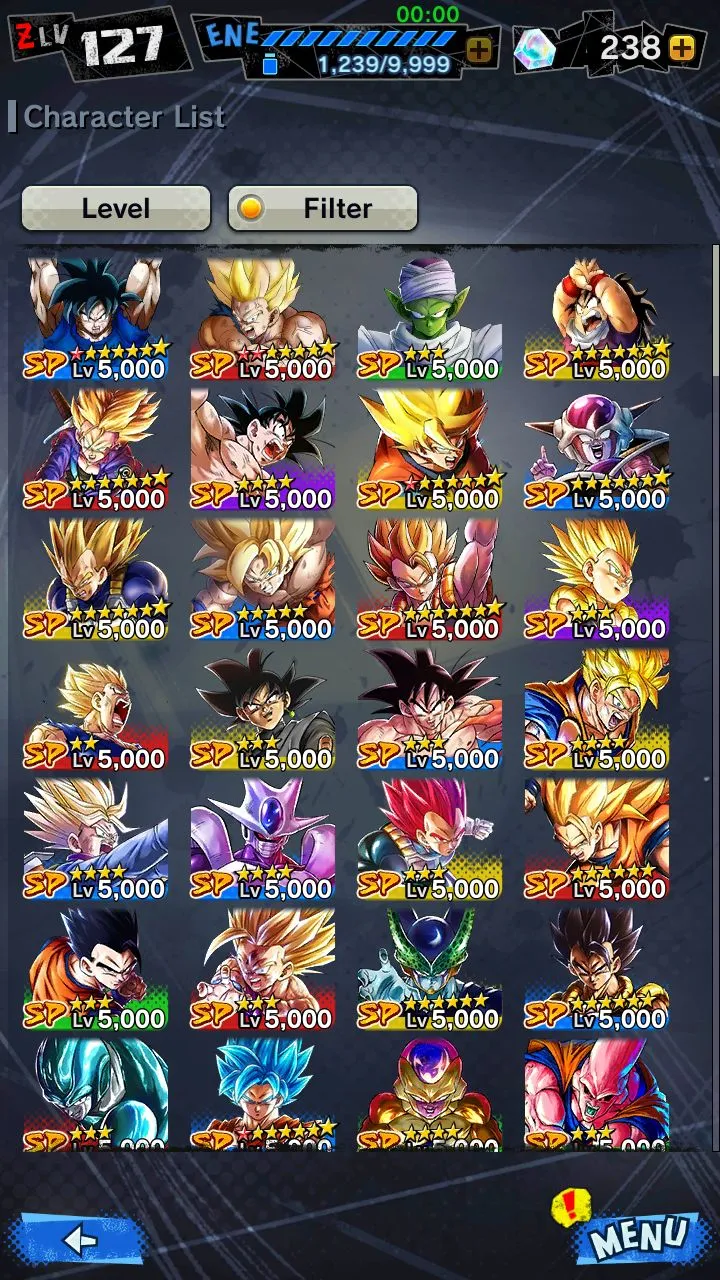The image size is (720, 1280).
Task: Buy more crystals with the plus icon
Action: (681, 49)
